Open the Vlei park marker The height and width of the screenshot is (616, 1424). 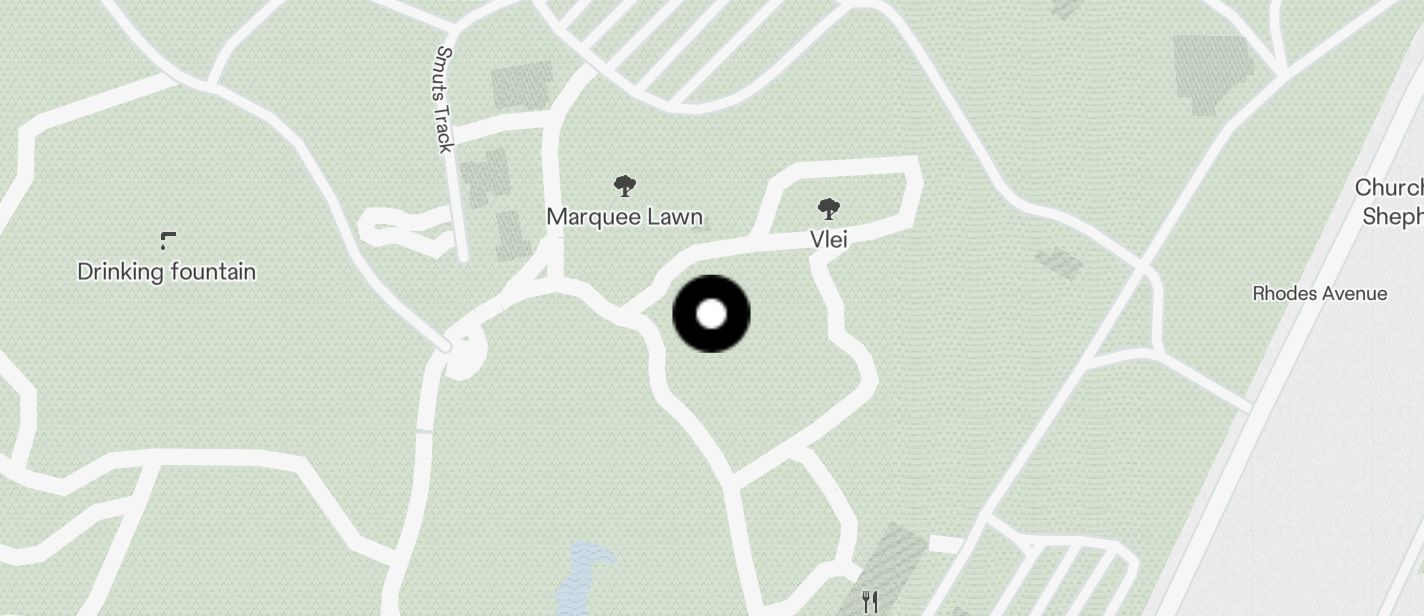point(828,209)
